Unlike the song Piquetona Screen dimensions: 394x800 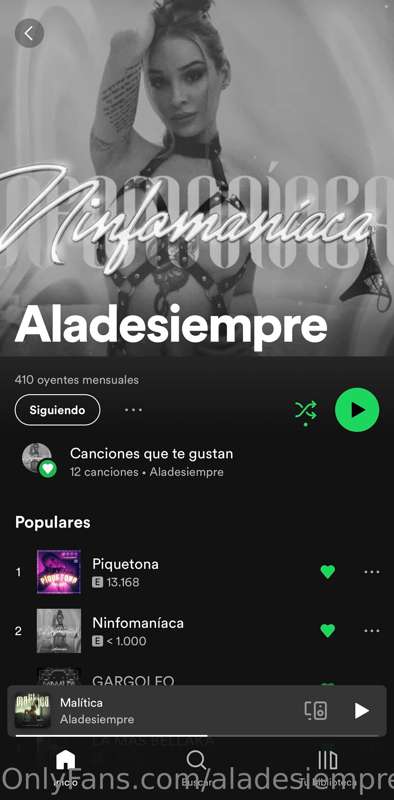coord(328,572)
